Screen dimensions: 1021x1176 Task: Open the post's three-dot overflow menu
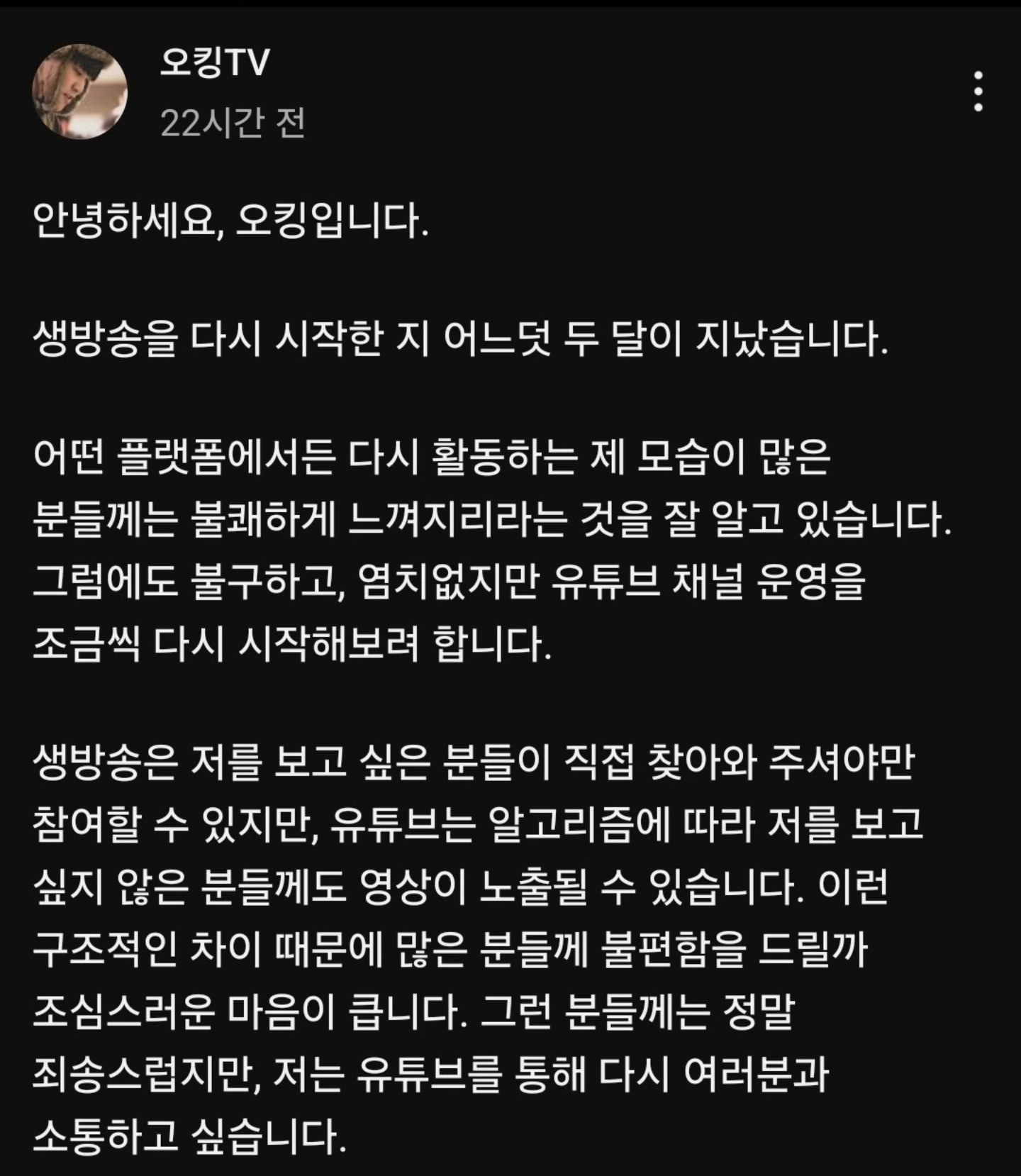pos(978,91)
